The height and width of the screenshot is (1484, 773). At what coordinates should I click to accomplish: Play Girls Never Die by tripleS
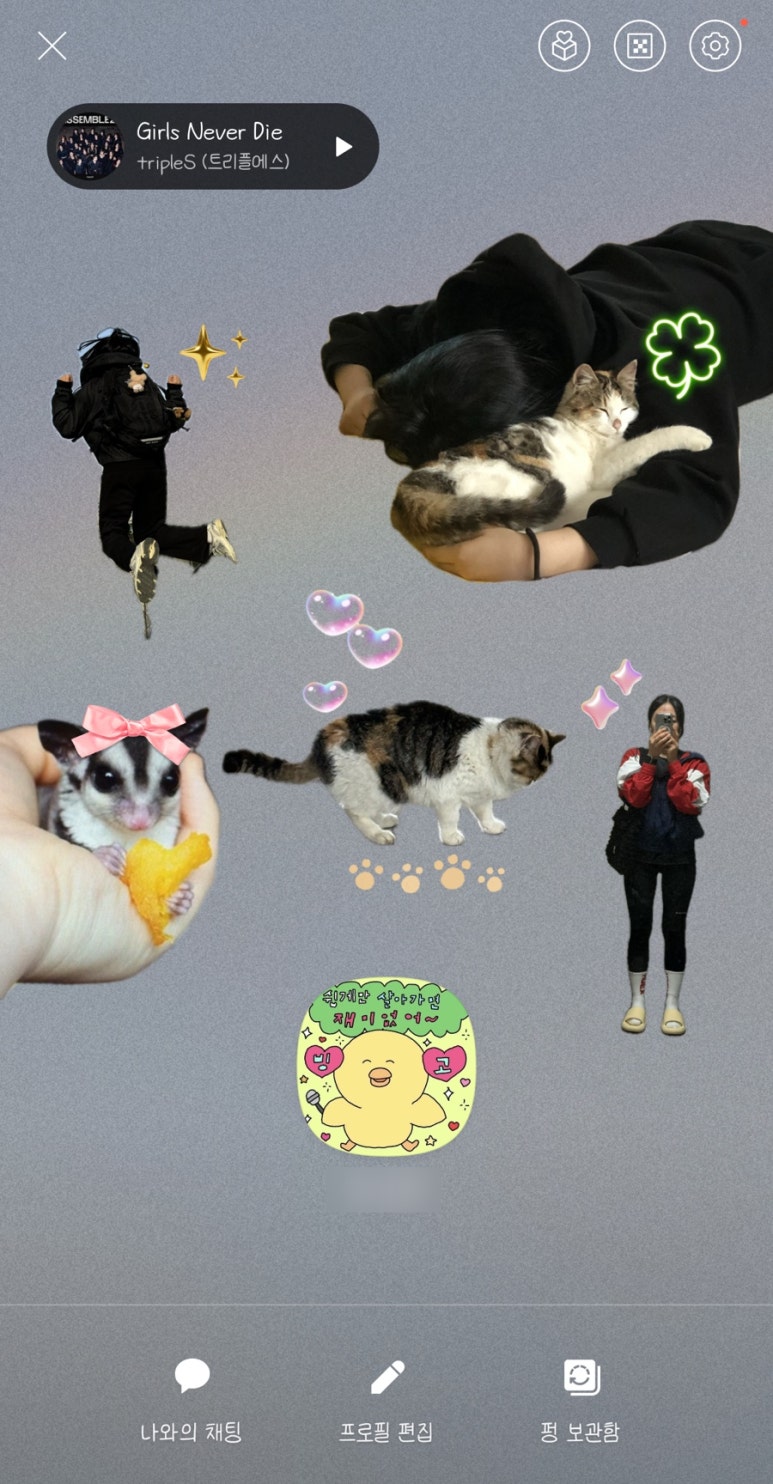coord(343,147)
